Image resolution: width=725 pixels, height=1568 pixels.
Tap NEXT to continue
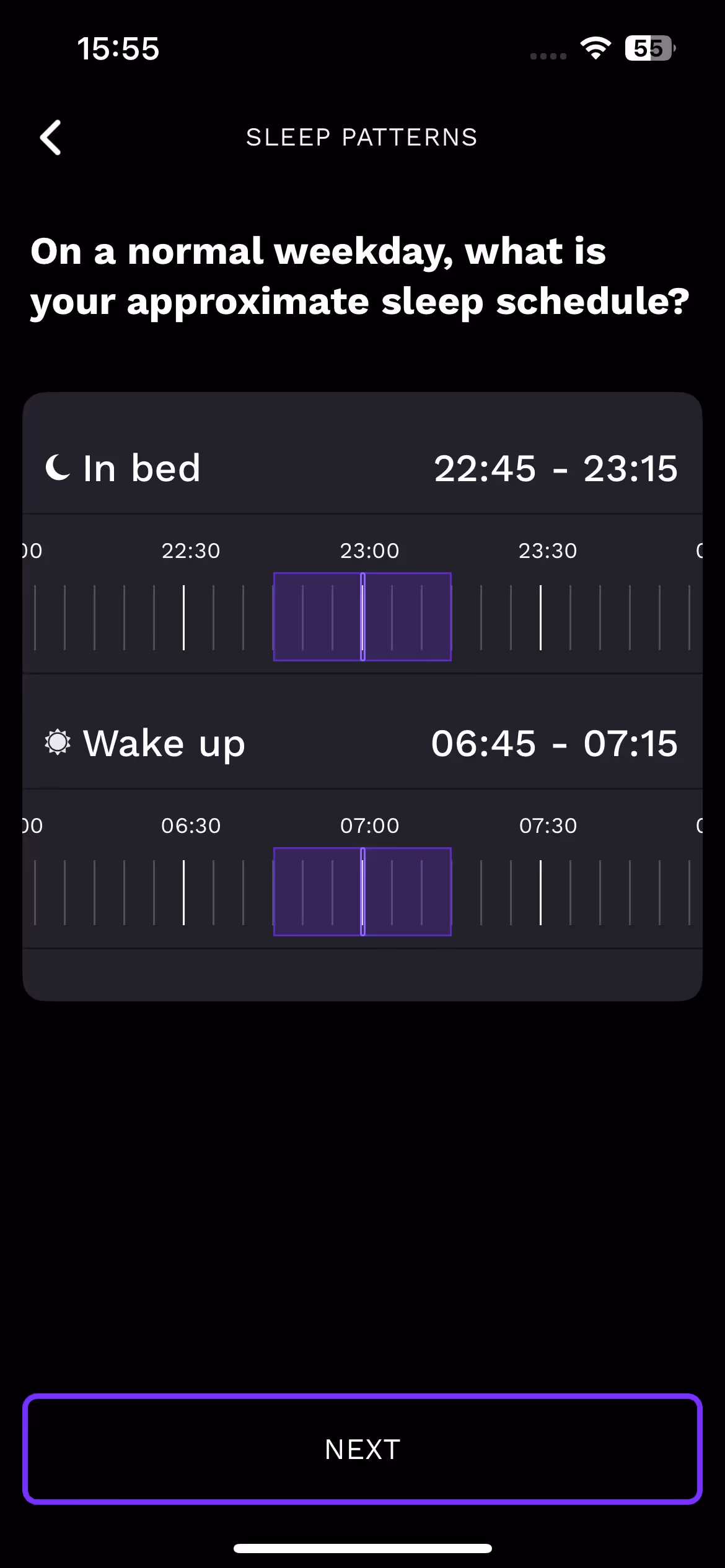click(362, 1449)
